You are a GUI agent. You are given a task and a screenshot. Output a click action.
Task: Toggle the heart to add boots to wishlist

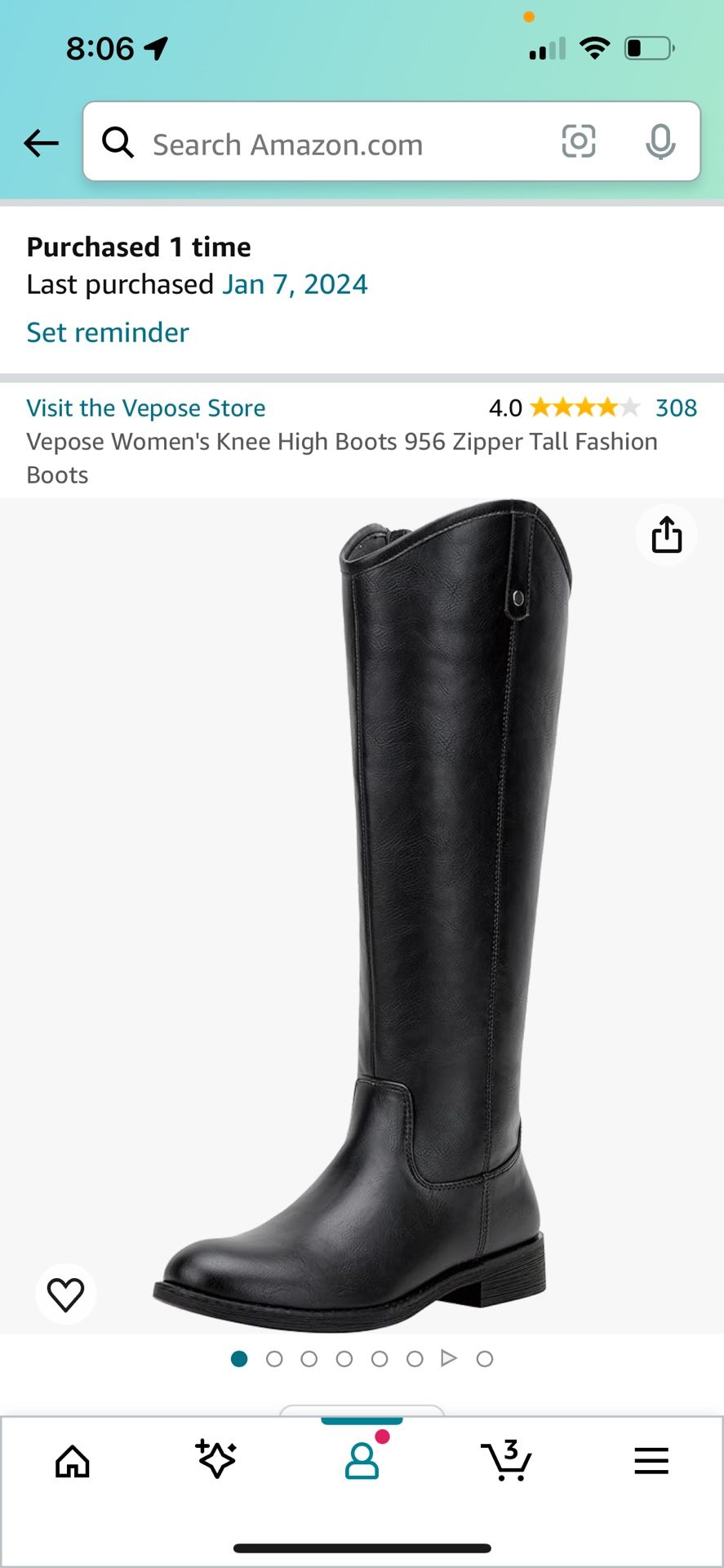[x=66, y=1293]
